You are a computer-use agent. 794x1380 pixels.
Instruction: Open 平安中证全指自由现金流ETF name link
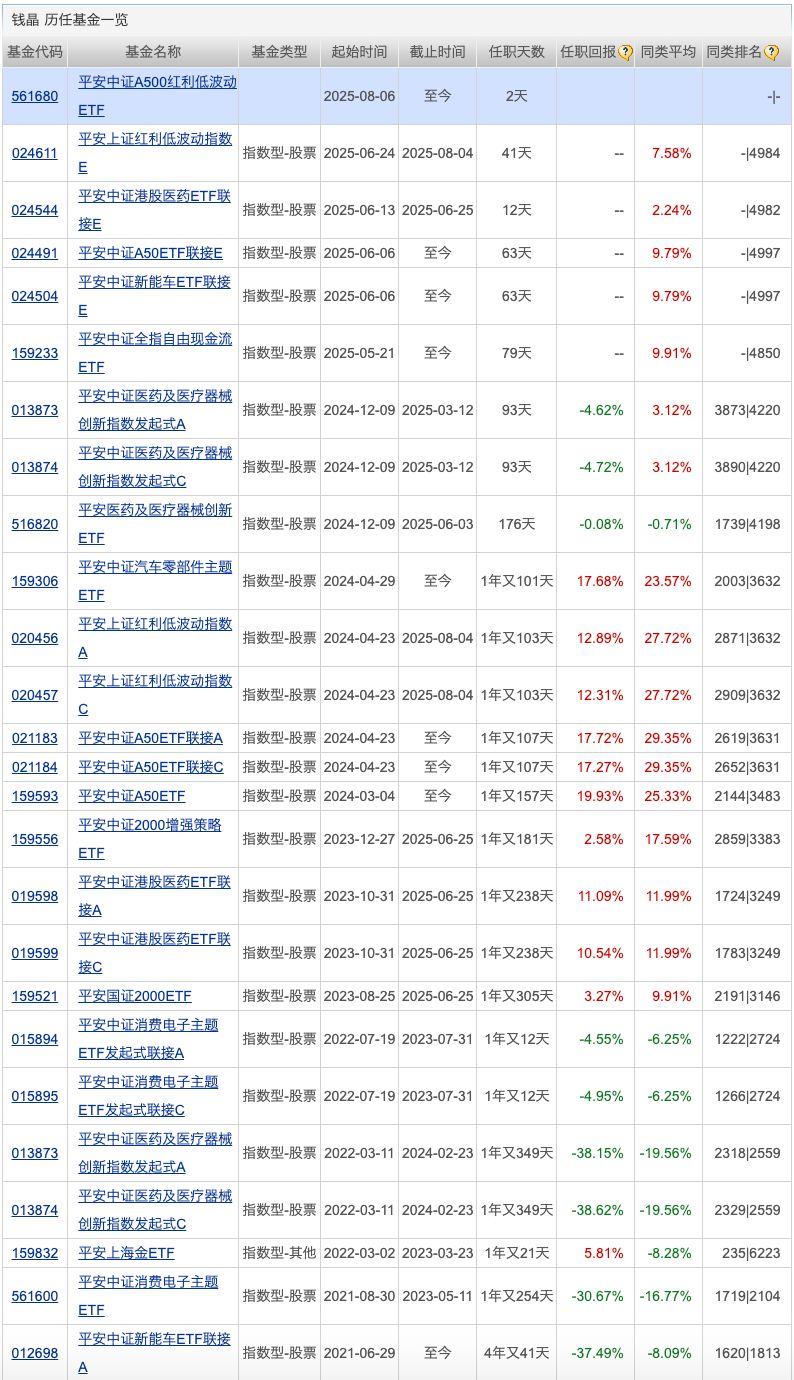[155, 340]
